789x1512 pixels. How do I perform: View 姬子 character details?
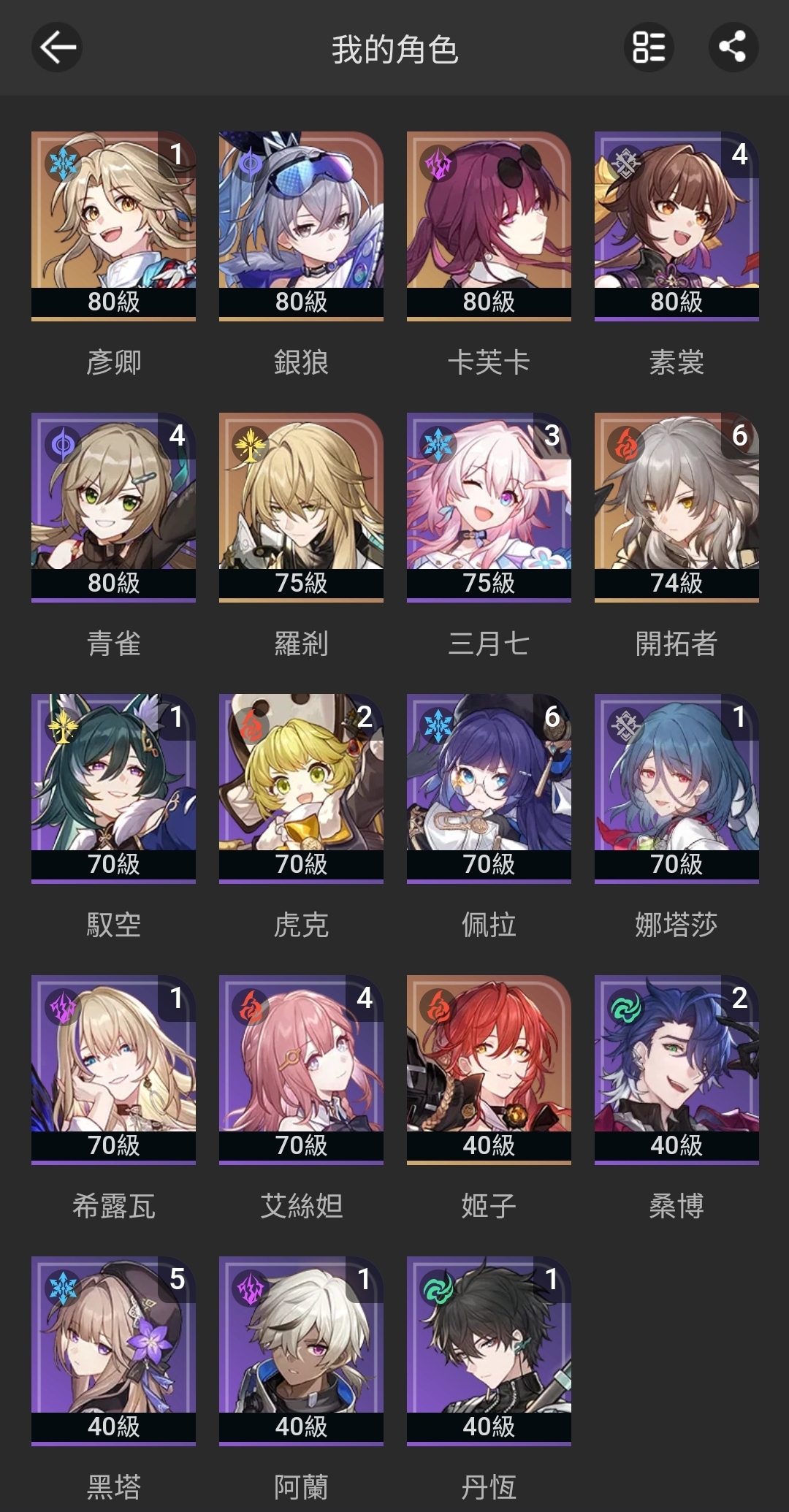click(489, 1069)
